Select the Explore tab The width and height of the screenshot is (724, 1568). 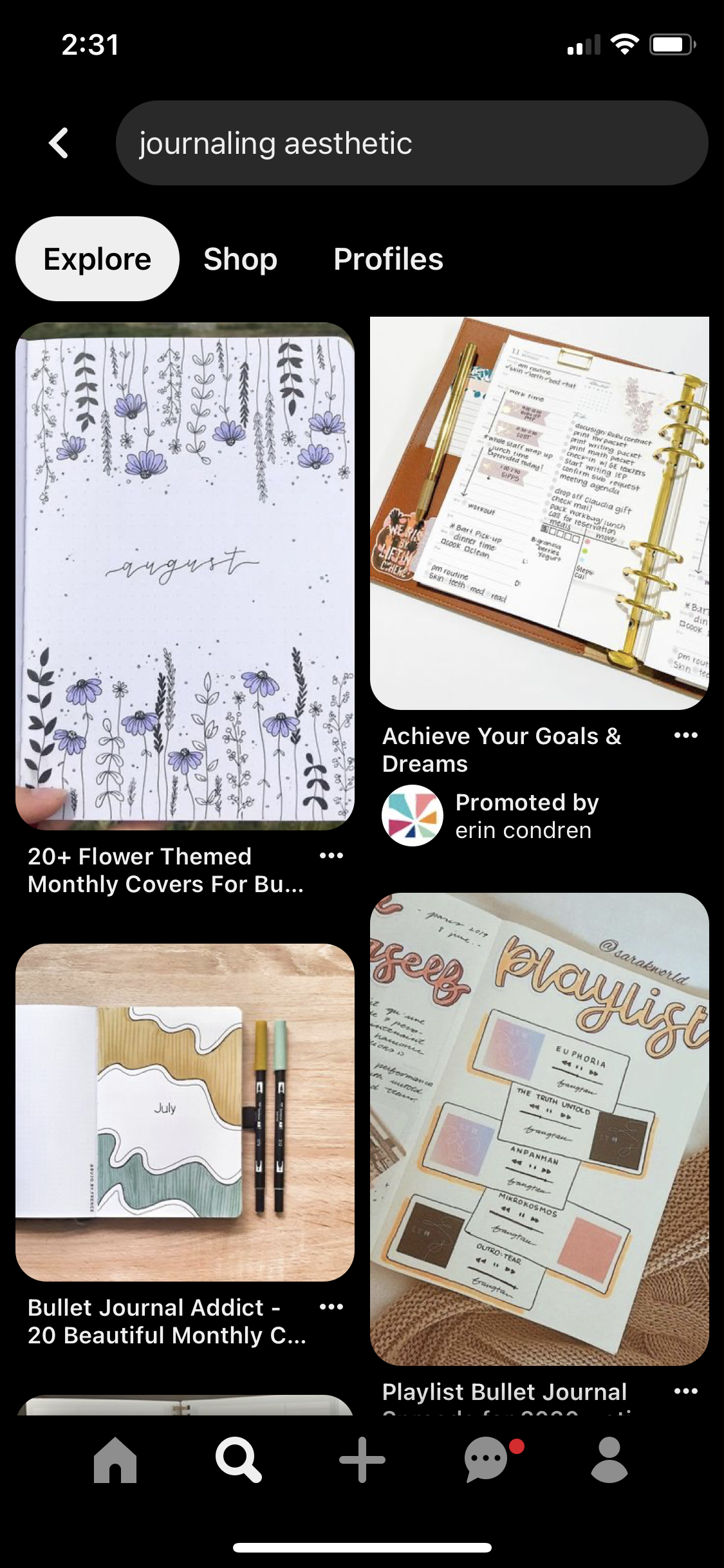pyautogui.click(x=97, y=259)
